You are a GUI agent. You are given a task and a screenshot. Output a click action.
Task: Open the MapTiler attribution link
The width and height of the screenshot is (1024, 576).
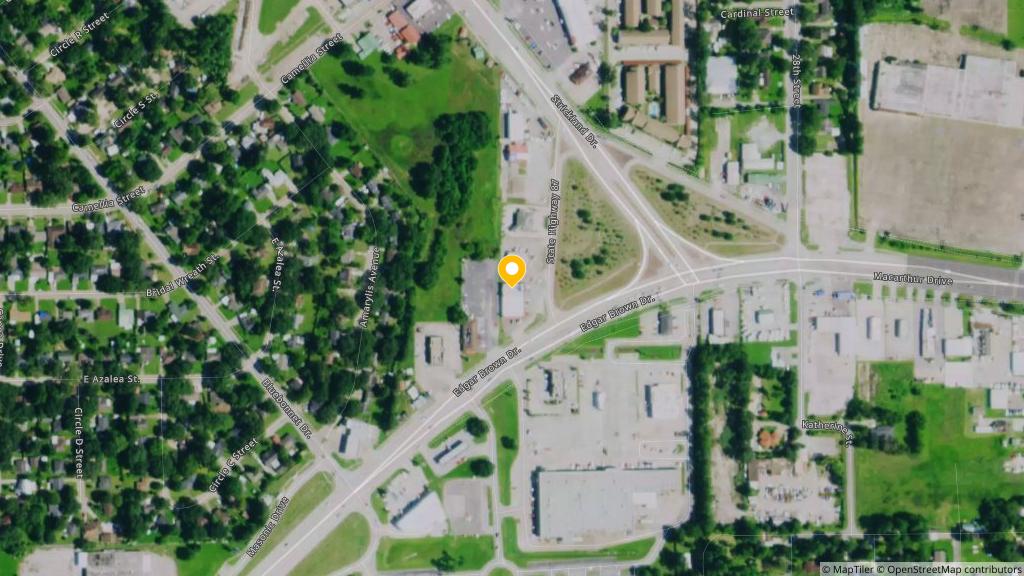point(850,569)
